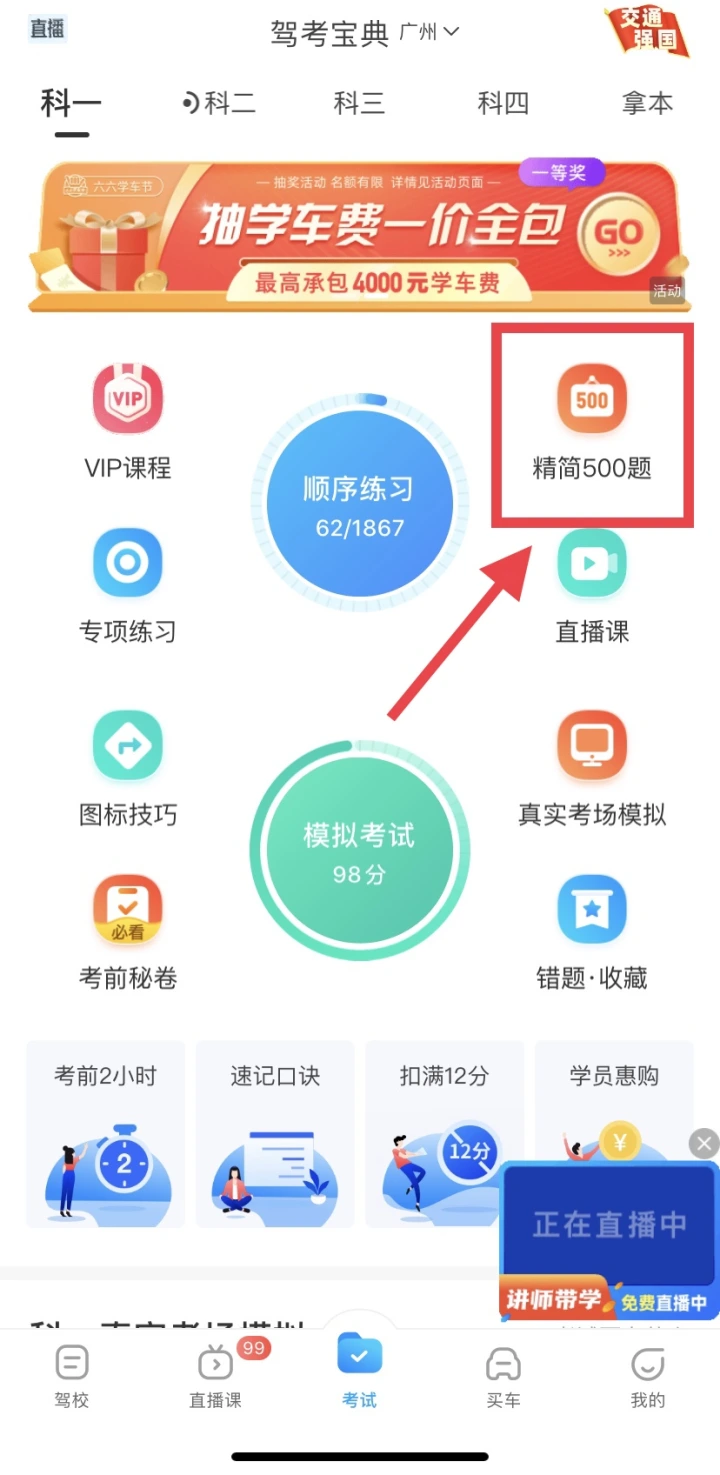Open VIP课程
The width and height of the screenshot is (720, 1475).
[x=128, y=423]
